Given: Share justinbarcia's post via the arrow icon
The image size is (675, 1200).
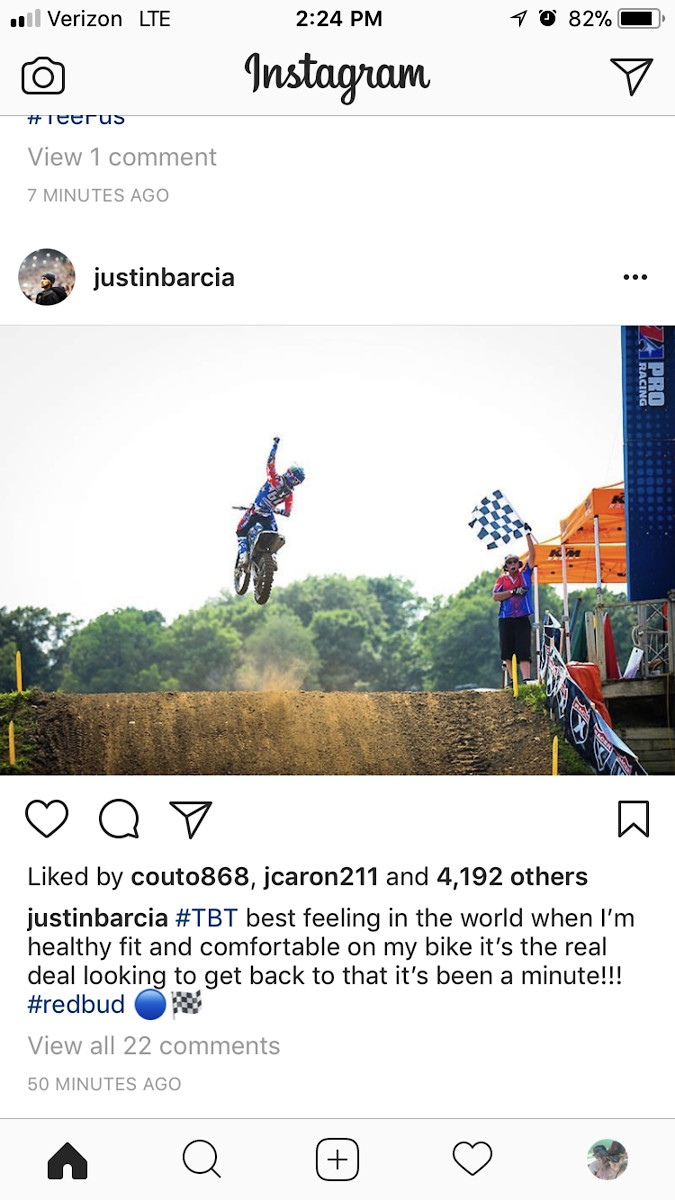Looking at the screenshot, I should (x=190, y=819).
